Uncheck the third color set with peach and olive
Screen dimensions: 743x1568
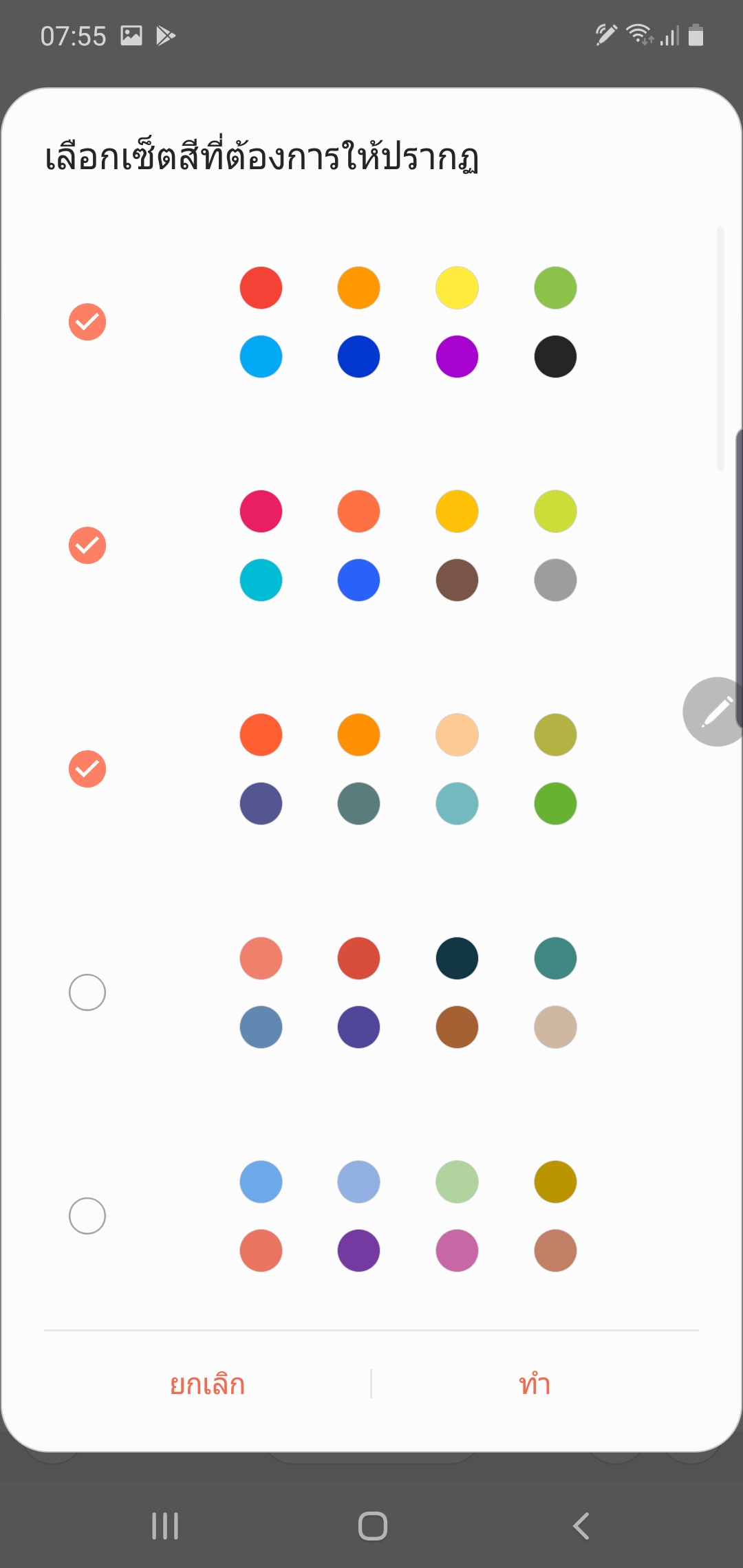tap(87, 769)
